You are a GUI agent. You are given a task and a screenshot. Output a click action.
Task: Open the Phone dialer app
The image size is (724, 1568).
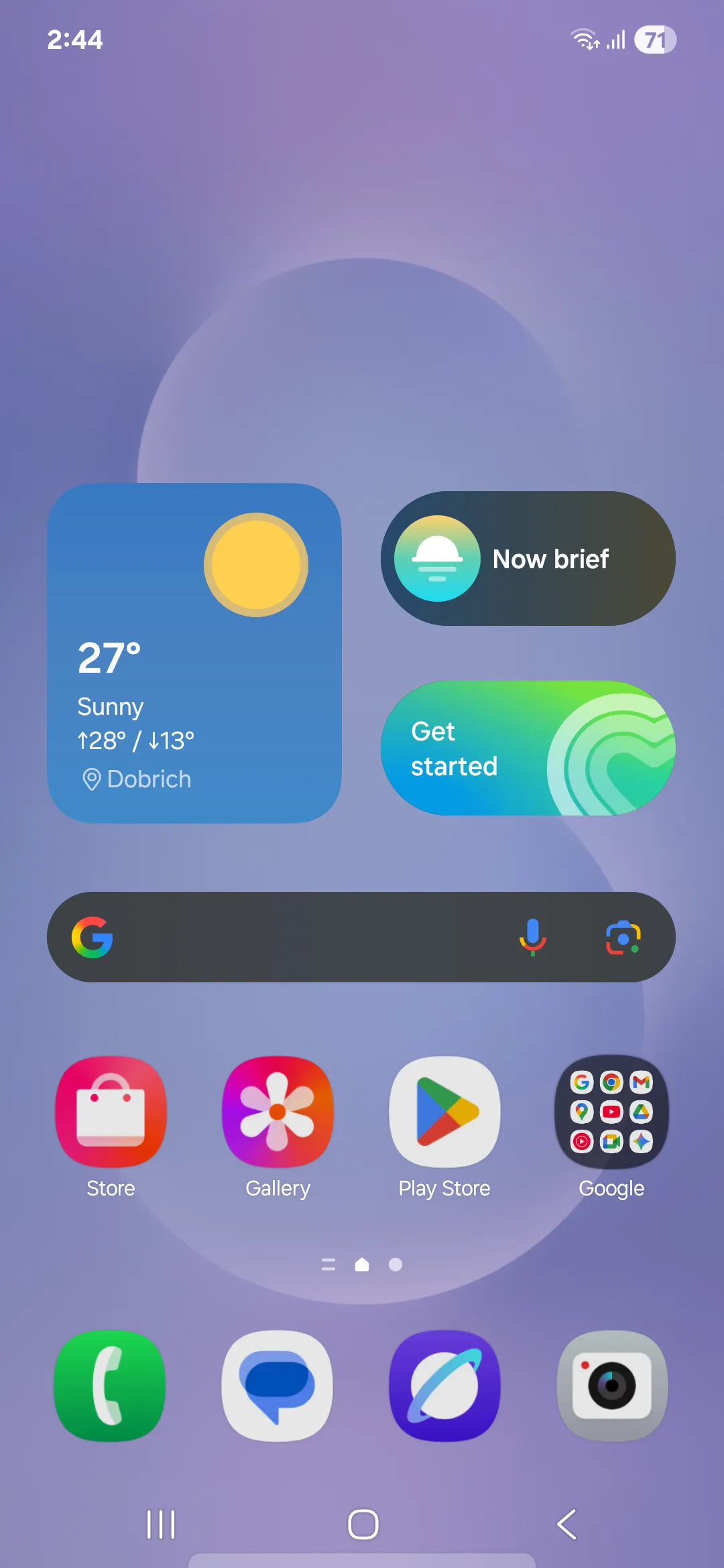click(111, 1386)
